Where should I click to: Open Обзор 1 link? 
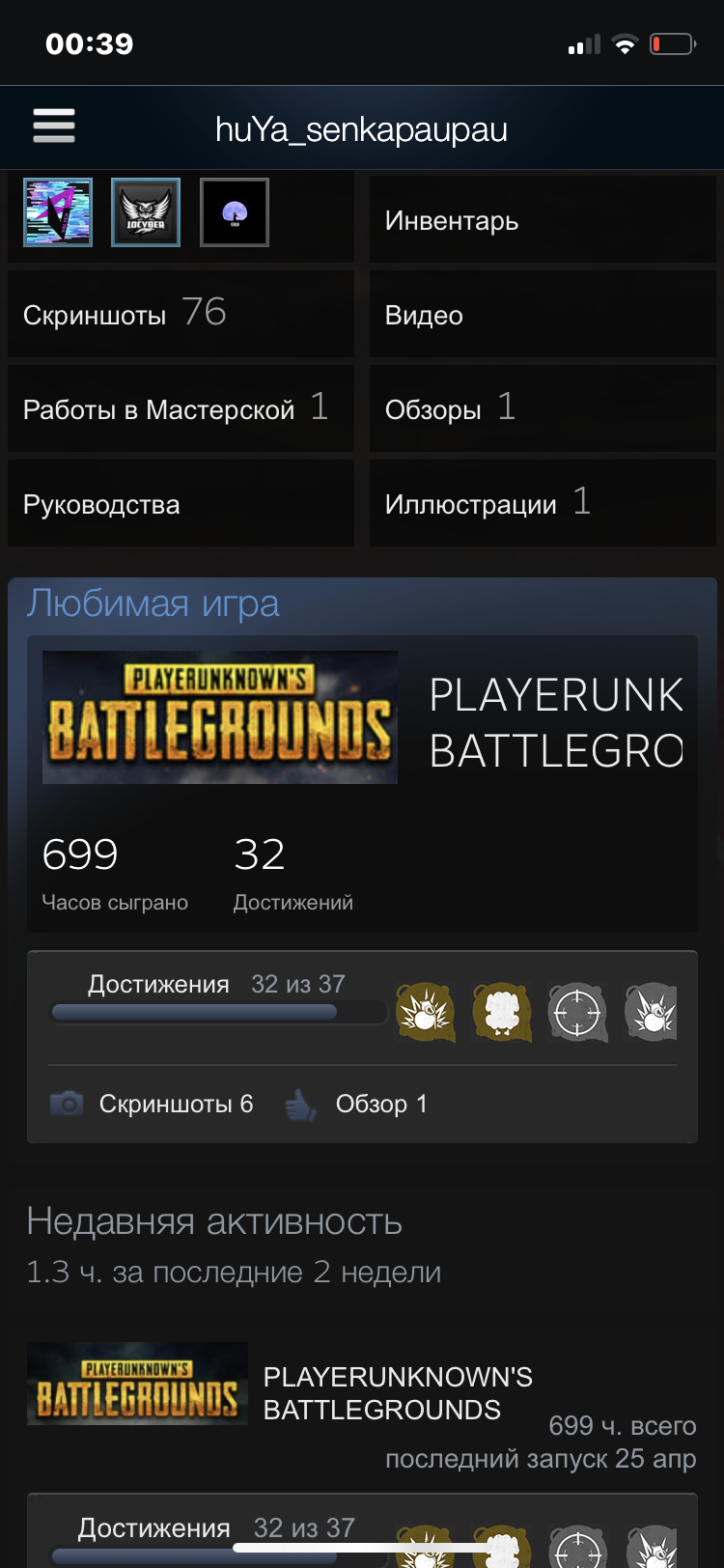coord(356,1104)
